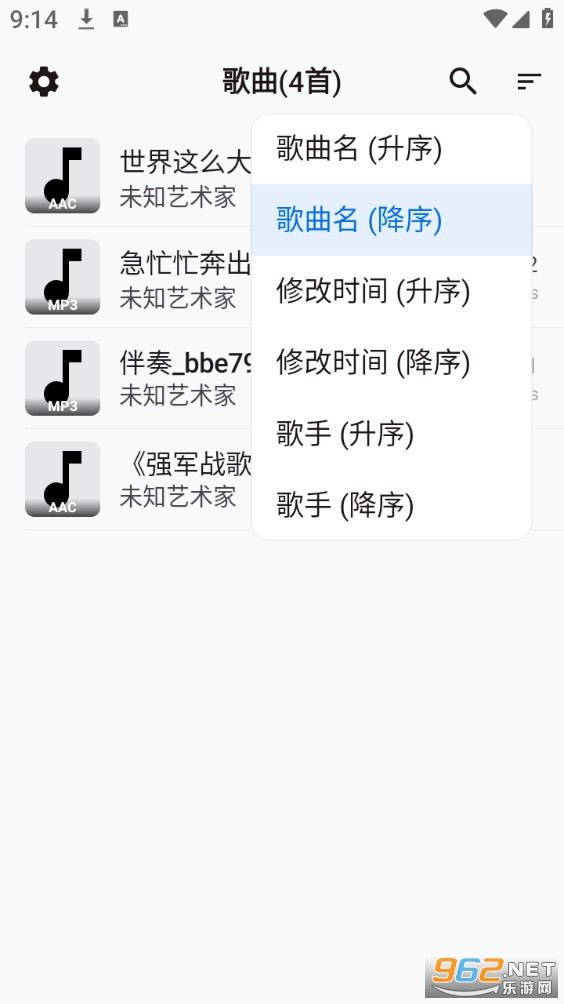This screenshot has width=564, height=1004.
Task: Choose 修改时间 (升序) option
Action: click(x=391, y=291)
